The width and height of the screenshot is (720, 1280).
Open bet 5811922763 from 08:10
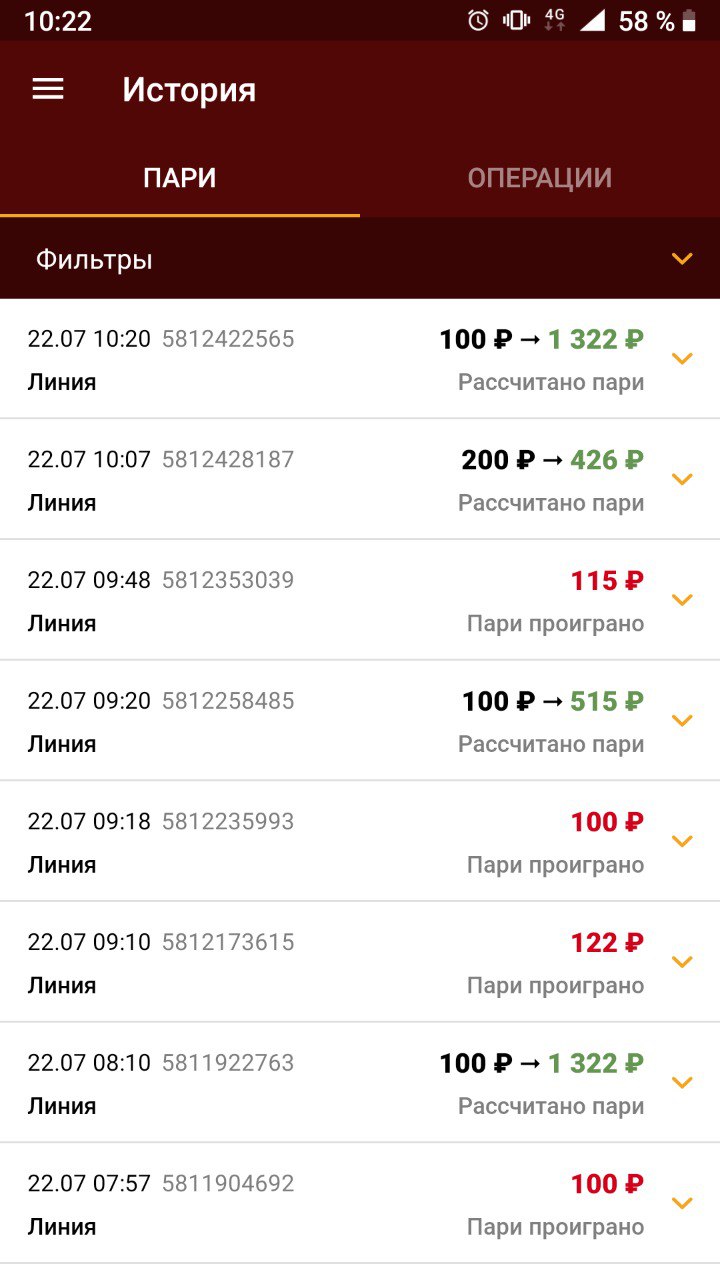(360, 1082)
